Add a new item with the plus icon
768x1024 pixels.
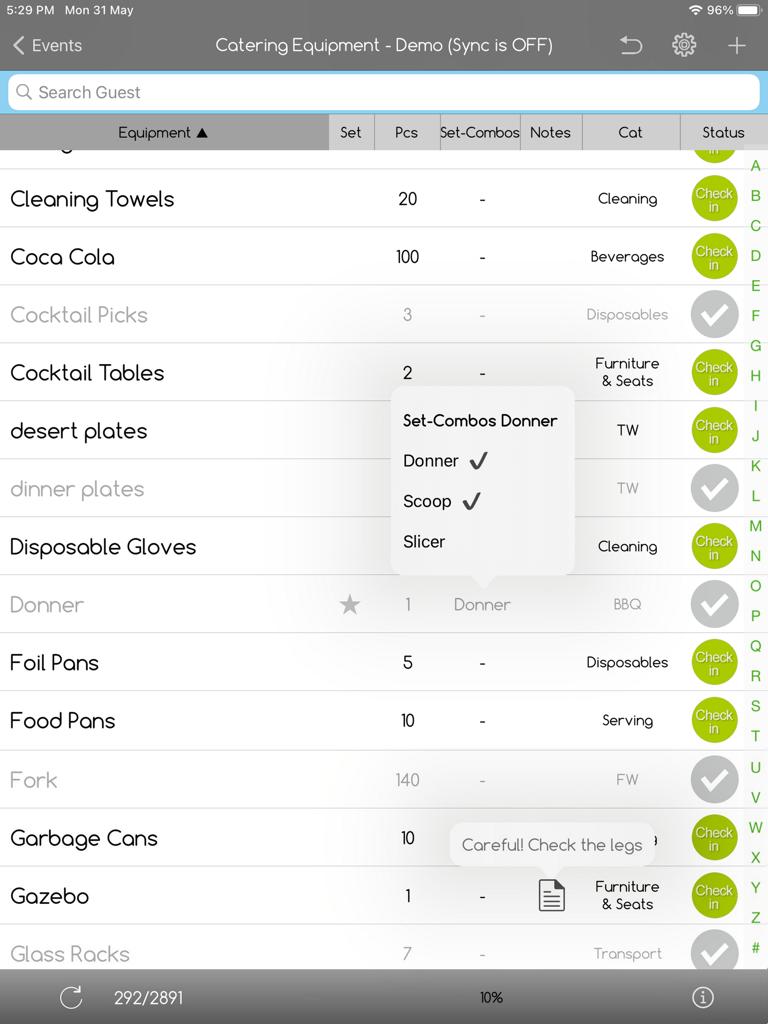pyautogui.click(x=736, y=44)
